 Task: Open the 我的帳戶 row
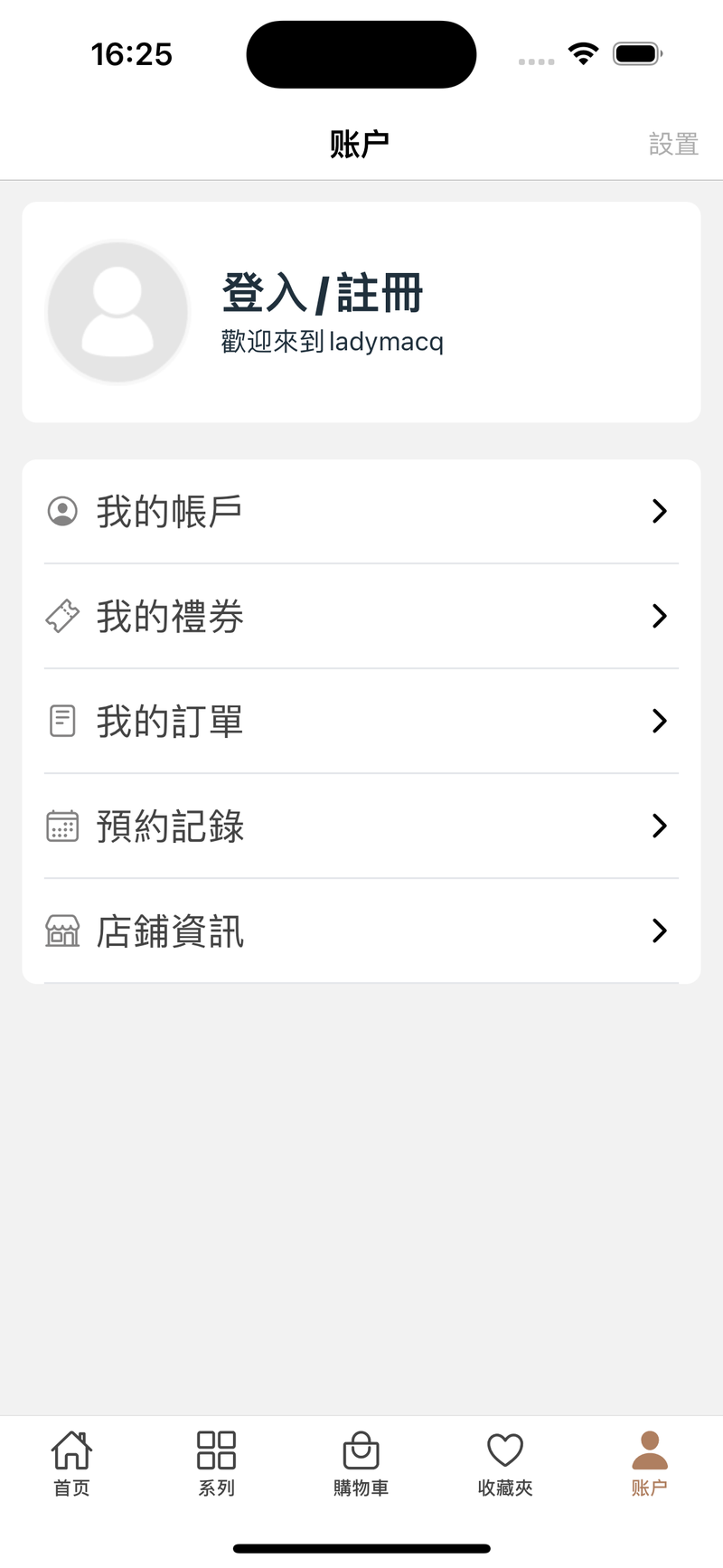(x=361, y=512)
